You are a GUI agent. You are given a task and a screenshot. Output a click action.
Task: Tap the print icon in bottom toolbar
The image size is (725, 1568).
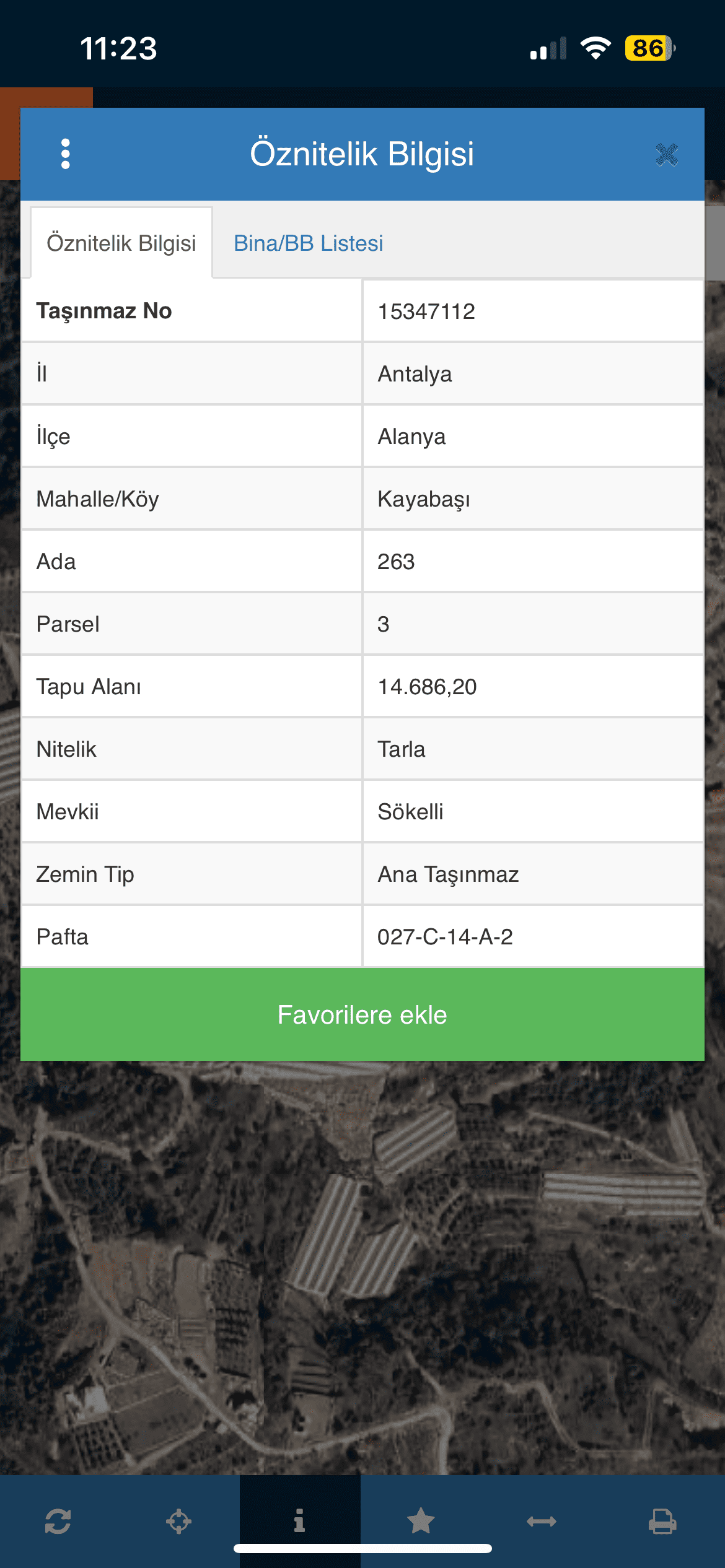click(x=662, y=1521)
